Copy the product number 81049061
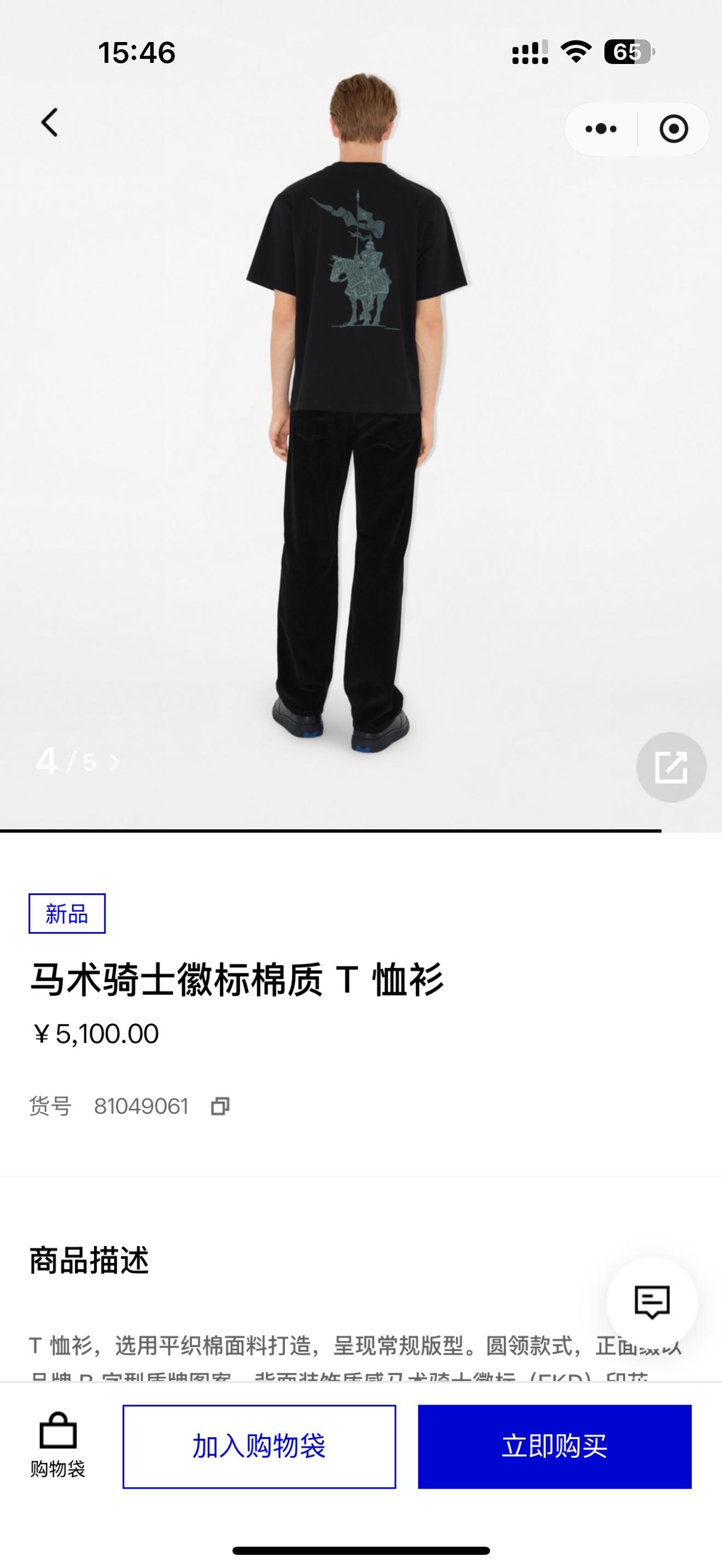Viewport: 722px width, 1568px height. (220, 1106)
